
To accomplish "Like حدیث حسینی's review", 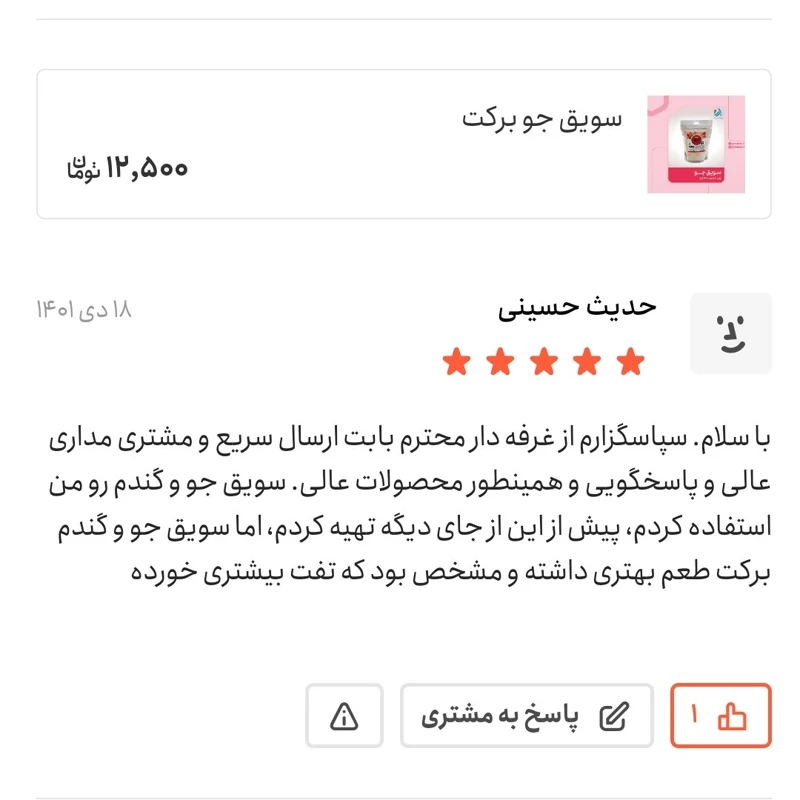I will coord(720,715).
